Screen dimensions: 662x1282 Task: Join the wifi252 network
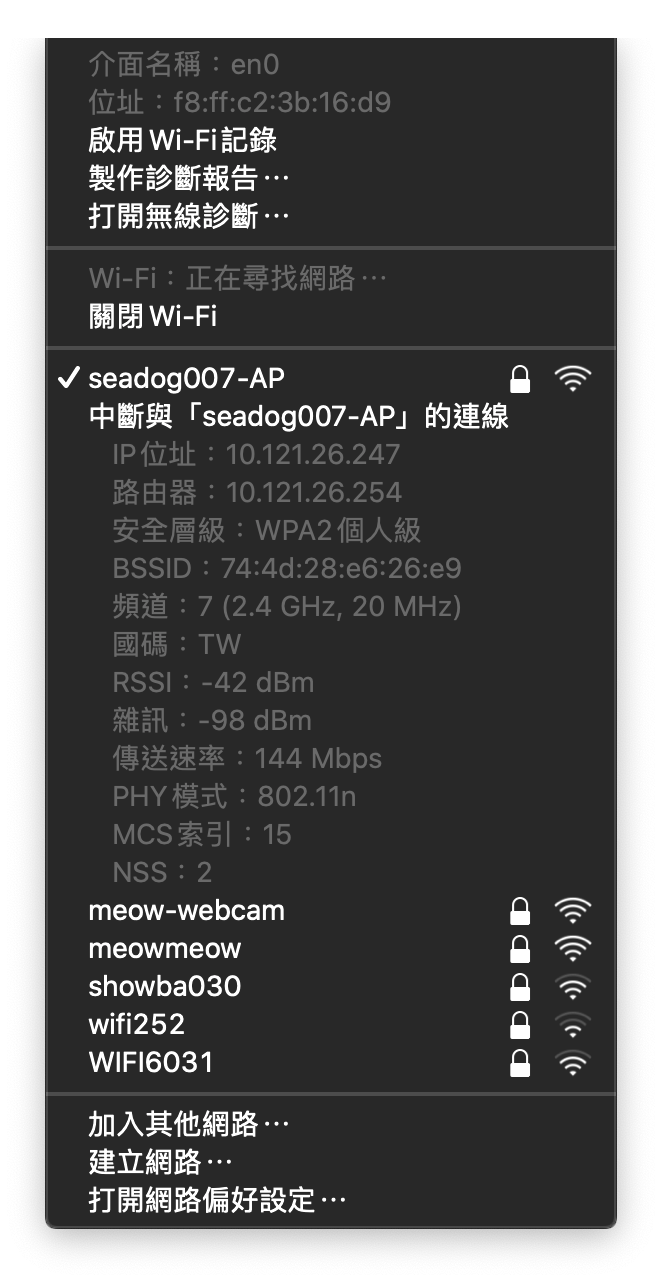coord(137,1025)
